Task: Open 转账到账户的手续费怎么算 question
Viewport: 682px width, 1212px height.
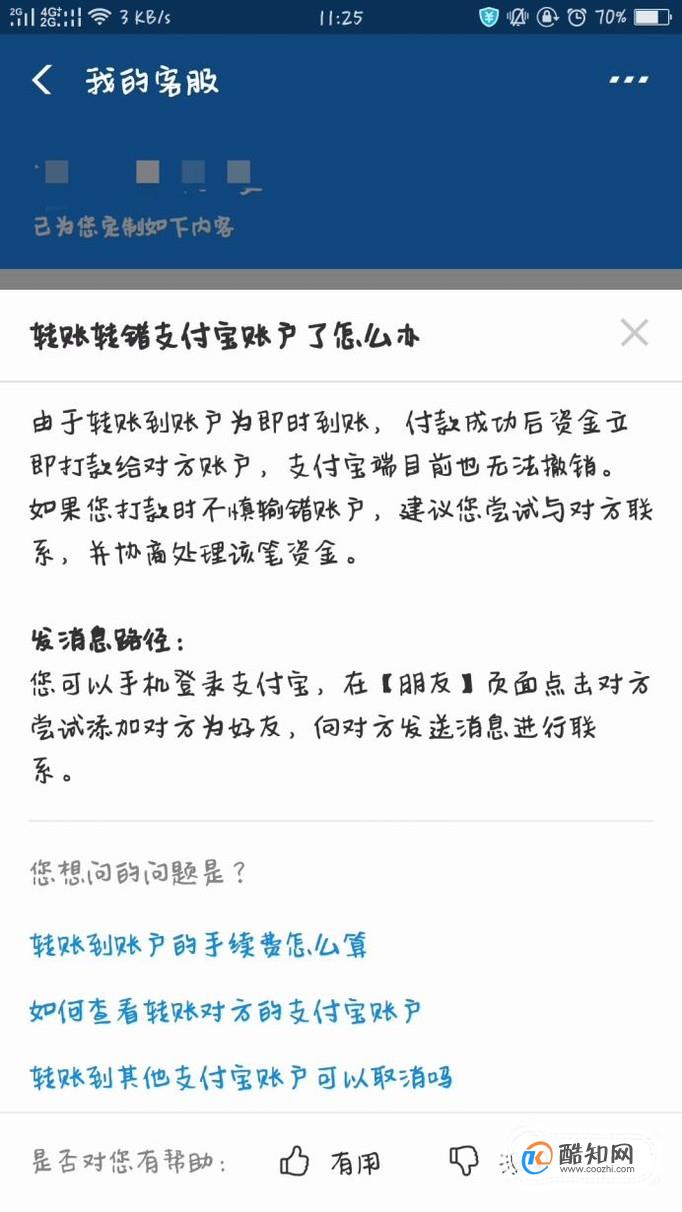Action: click(199, 945)
